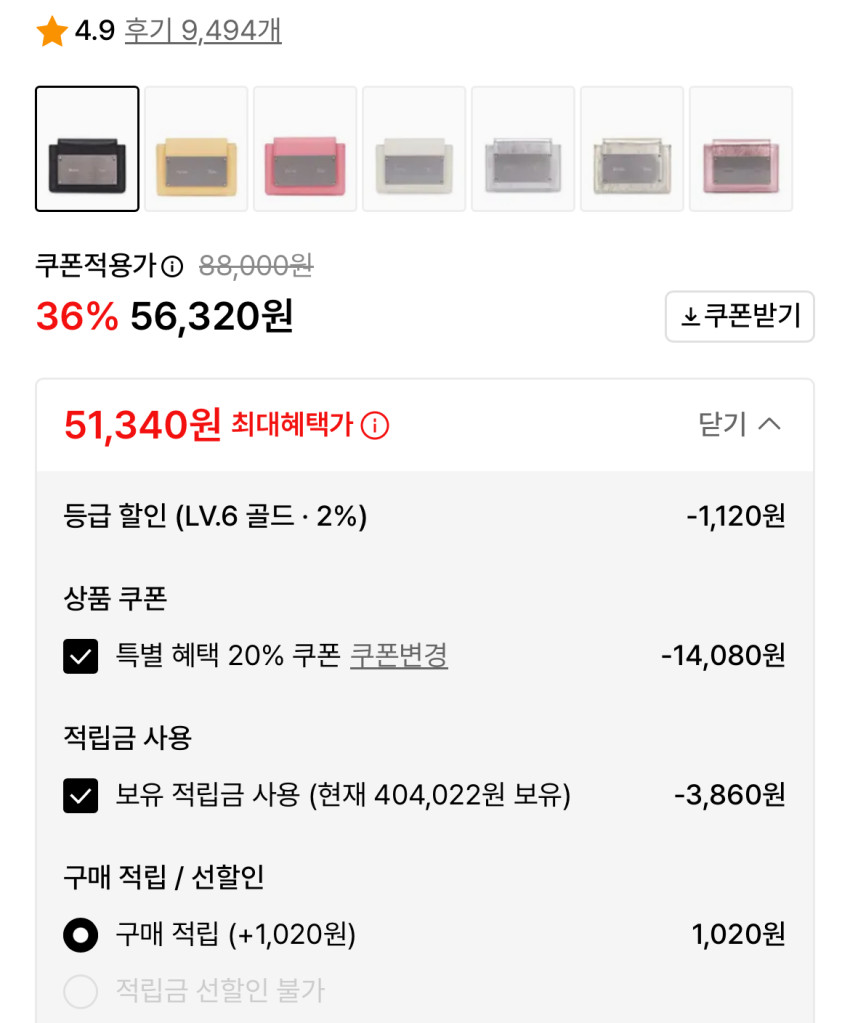Download coupons with the 쿠폰받기 button
This screenshot has width=850, height=1023.
point(740,316)
